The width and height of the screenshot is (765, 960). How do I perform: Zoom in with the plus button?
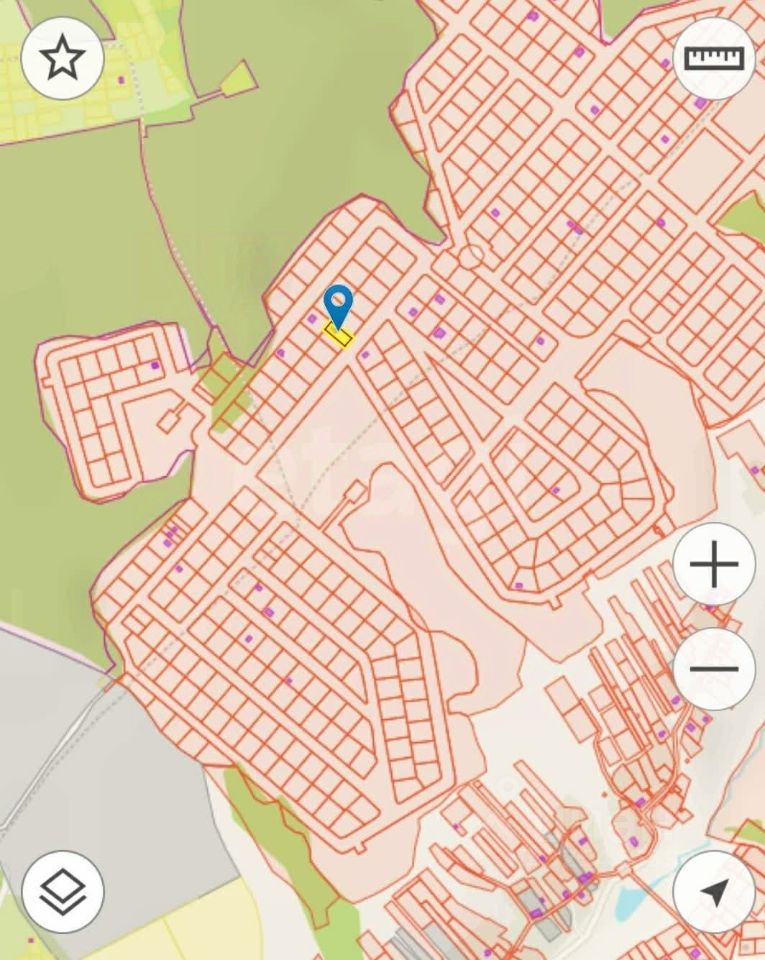click(714, 565)
